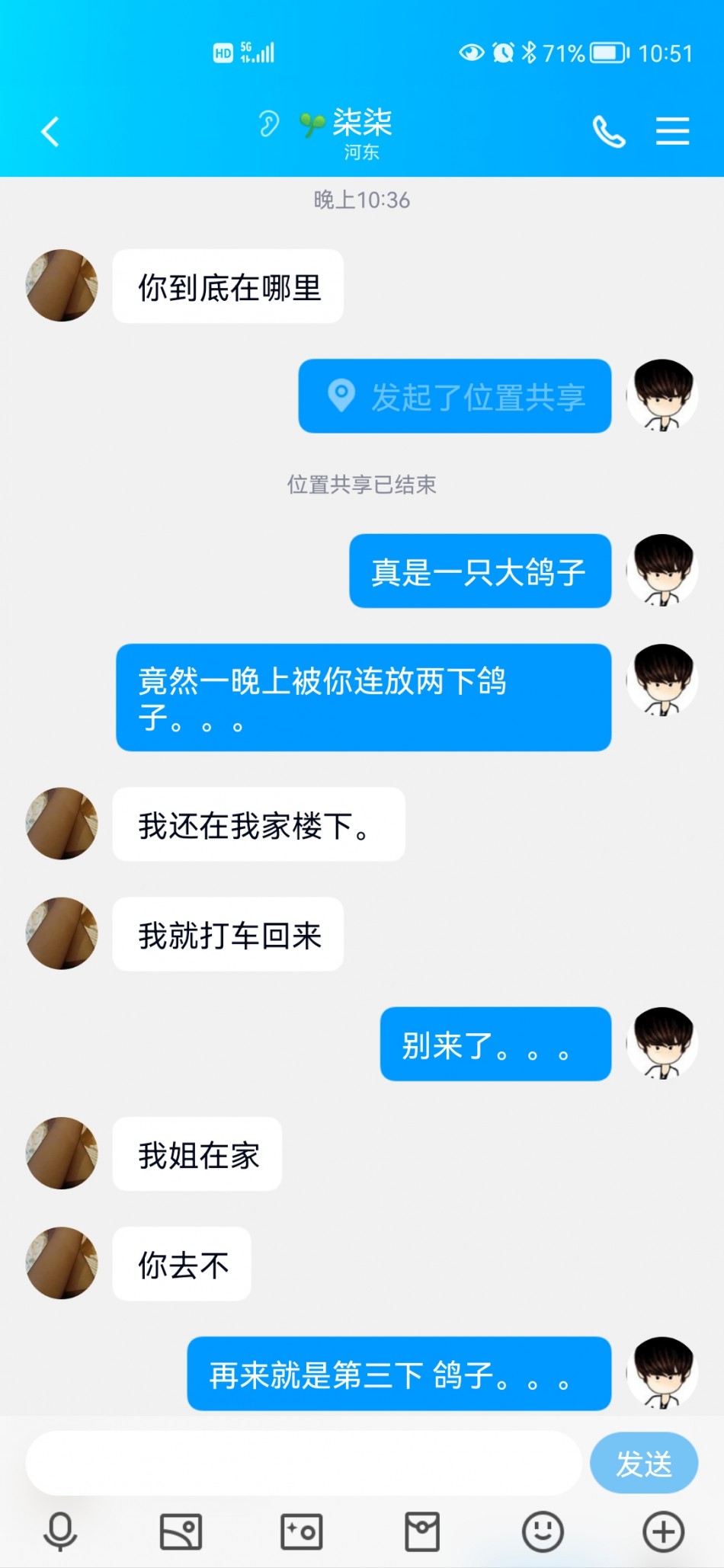The width and height of the screenshot is (724, 1568).
Task: Start a voice call with 柒柒
Action: coord(609,132)
